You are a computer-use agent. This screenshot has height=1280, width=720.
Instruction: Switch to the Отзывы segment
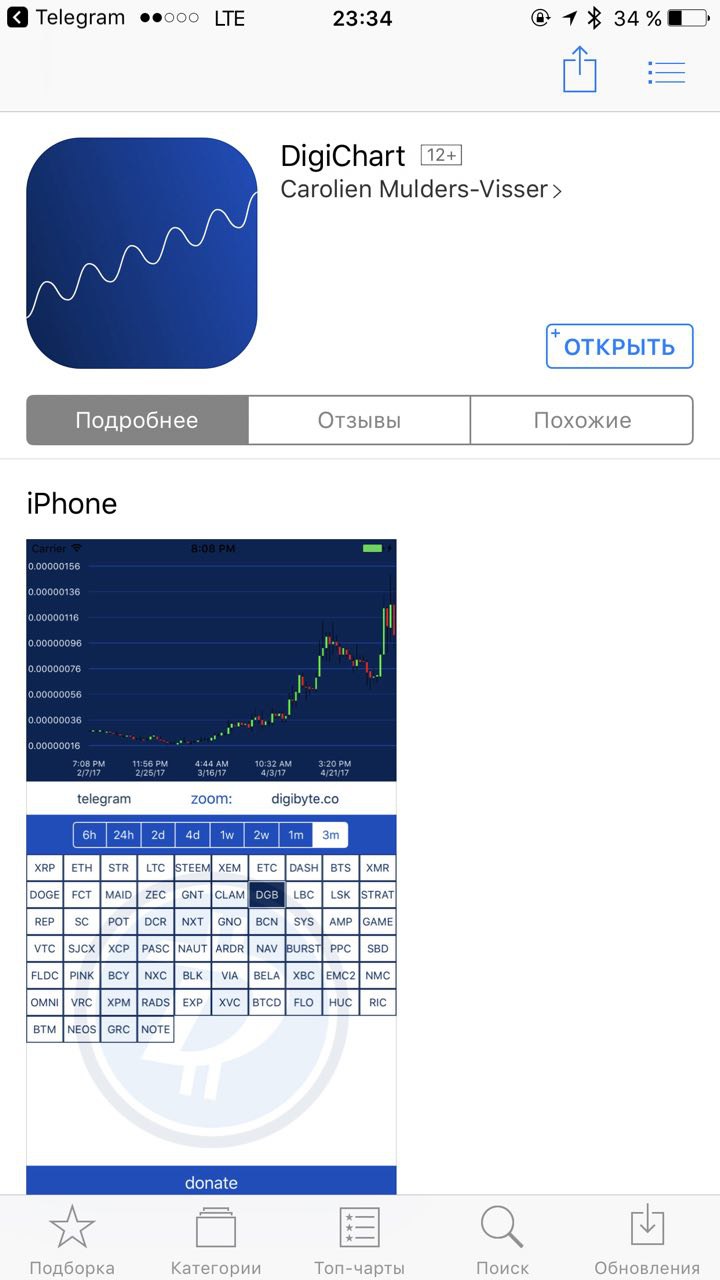(x=359, y=420)
